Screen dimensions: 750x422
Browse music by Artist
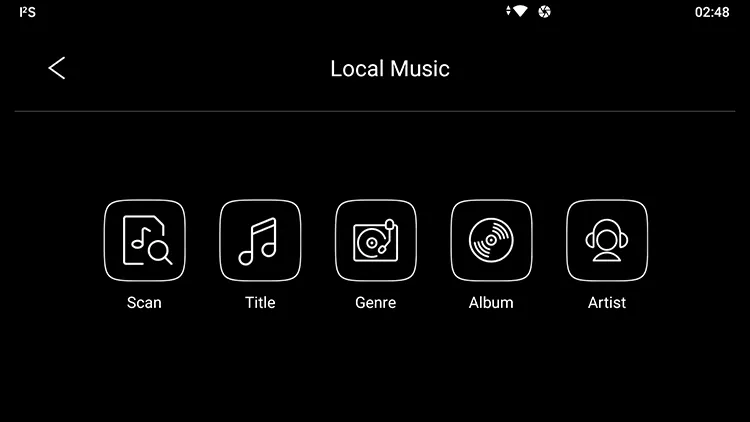607,241
